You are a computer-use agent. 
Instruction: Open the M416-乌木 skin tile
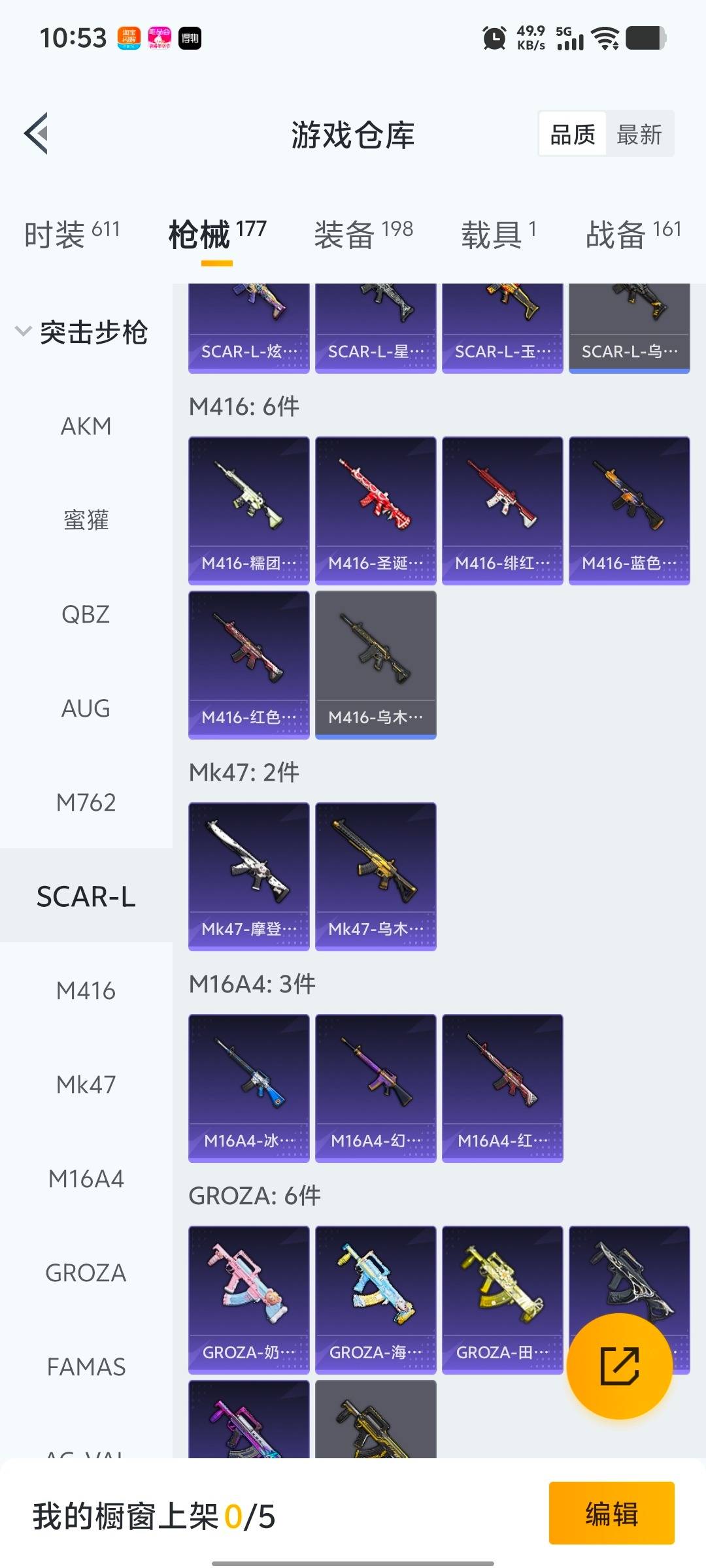pyautogui.click(x=375, y=664)
